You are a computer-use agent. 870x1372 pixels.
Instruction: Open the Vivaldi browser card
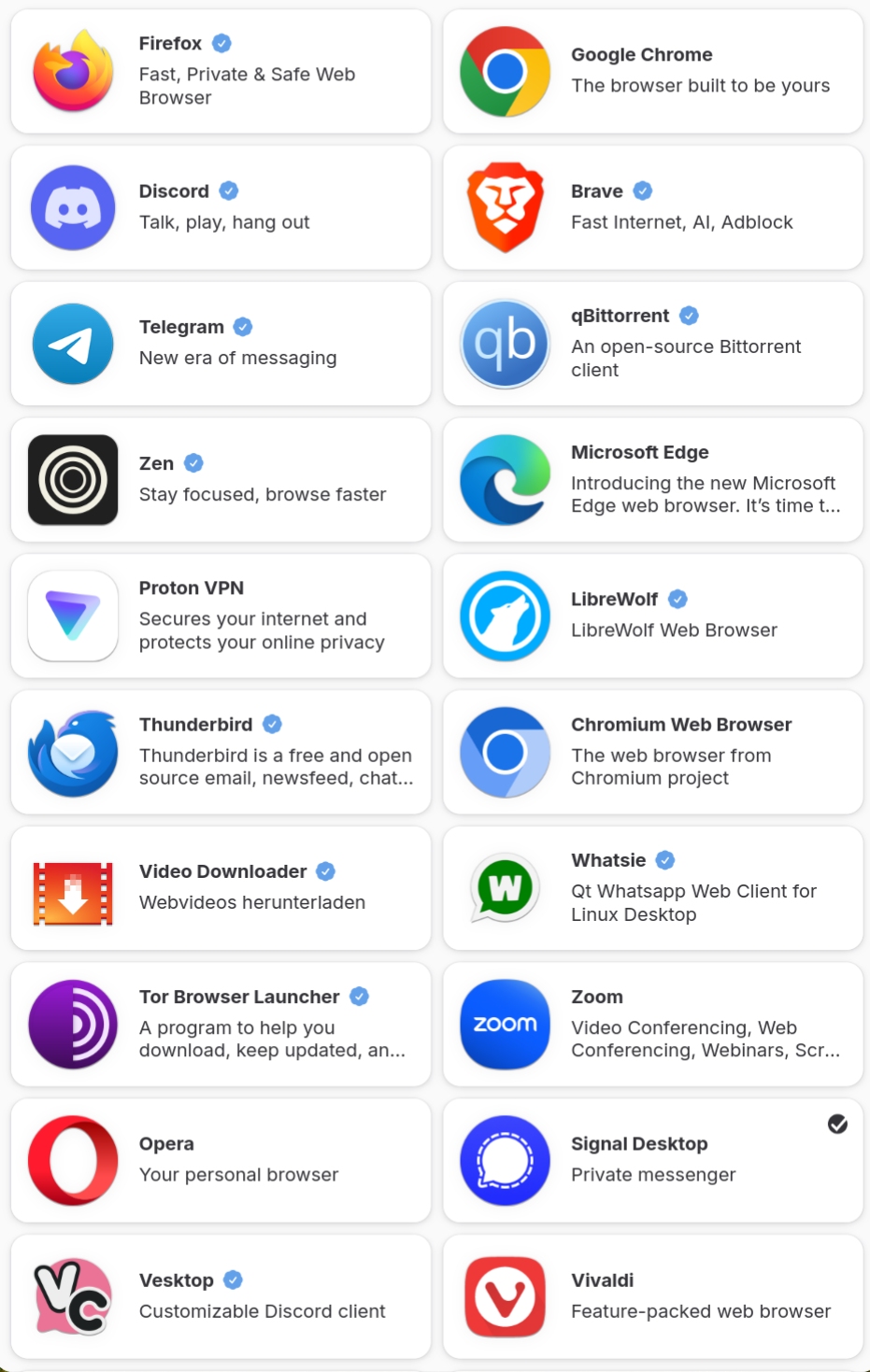tap(652, 1296)
